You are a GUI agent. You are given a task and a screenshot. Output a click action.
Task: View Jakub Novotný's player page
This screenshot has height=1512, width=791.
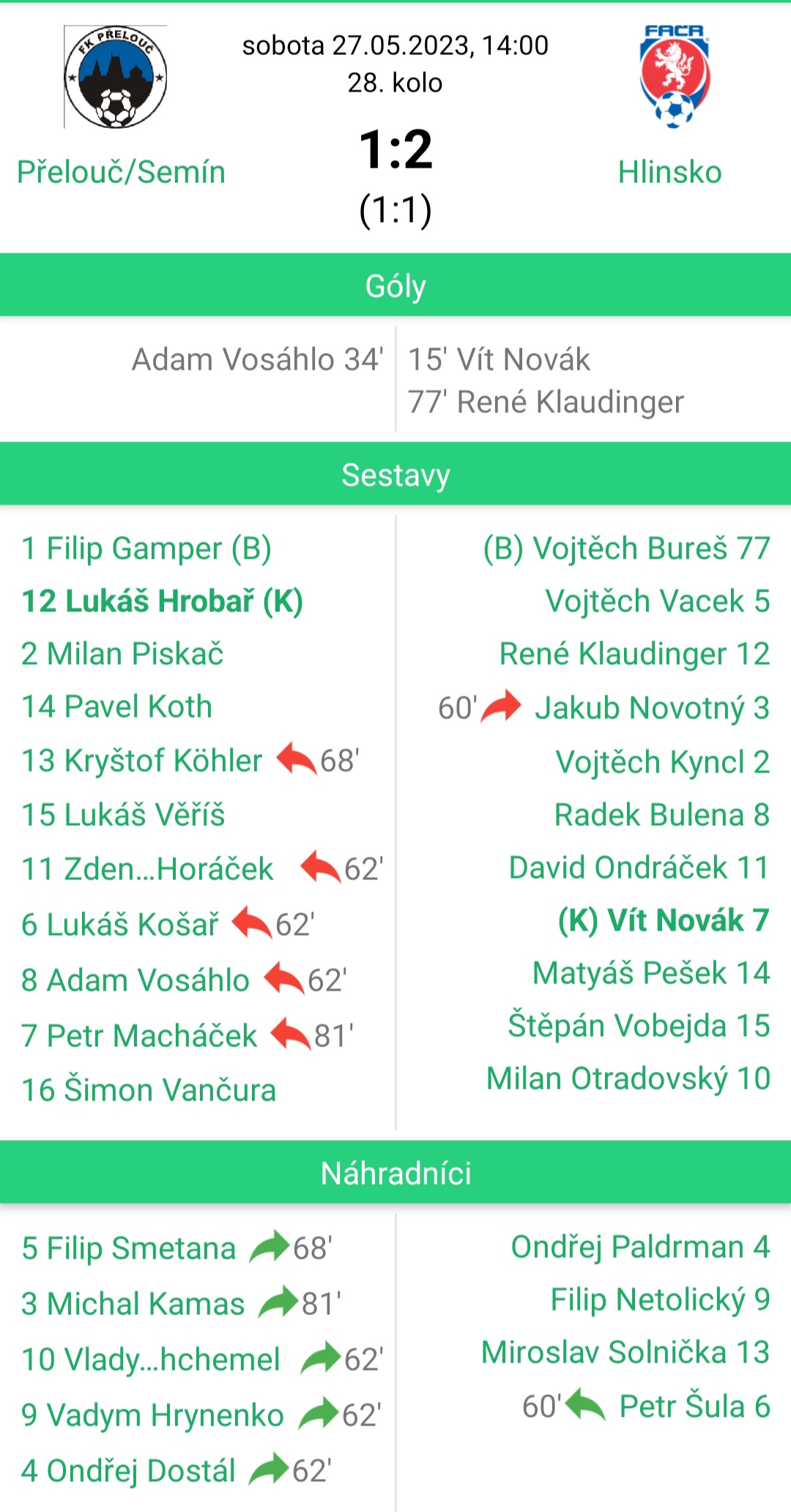652,708
